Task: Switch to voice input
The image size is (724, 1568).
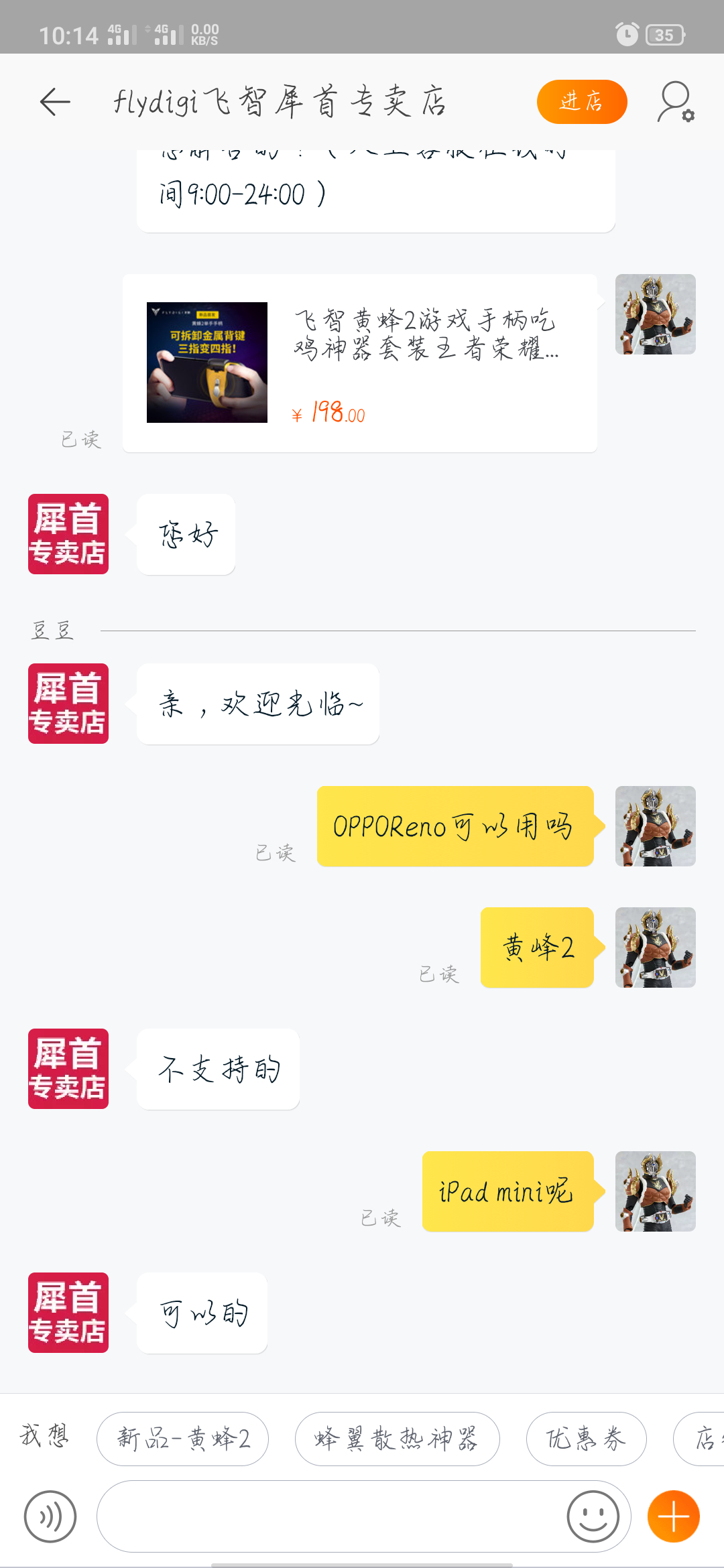Action: pos(50,1516)
